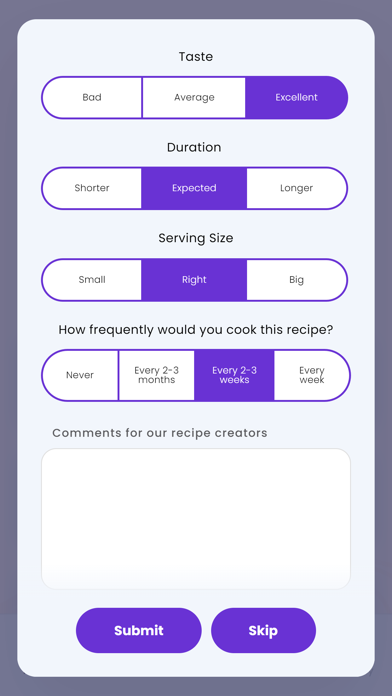
Task: Select Every 2-3 weeks frequency
Action: click(234, 376)
